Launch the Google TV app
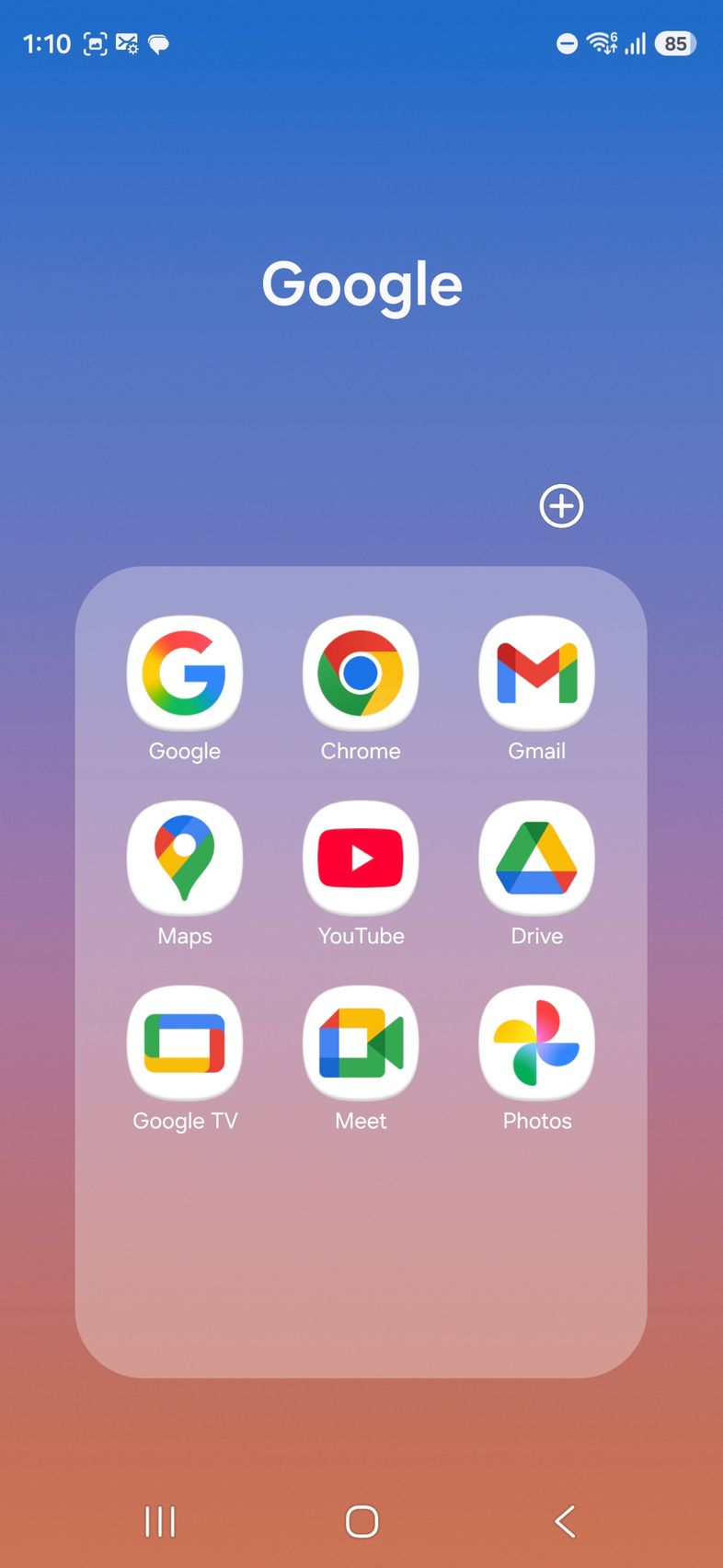 pyautogui.click(x=185, y=1043)
